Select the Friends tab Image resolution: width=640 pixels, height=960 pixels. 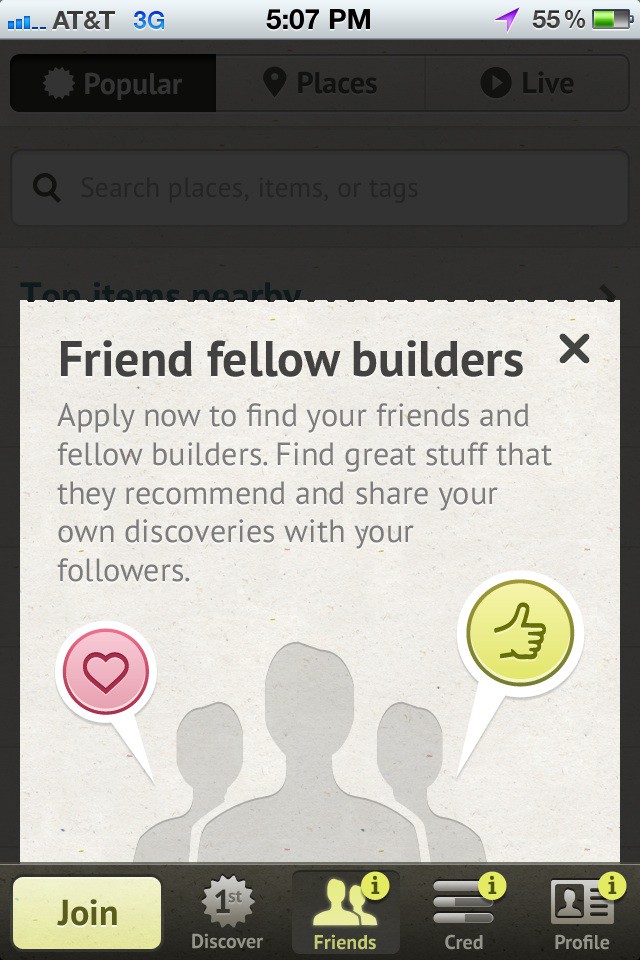tap(345, 914)
